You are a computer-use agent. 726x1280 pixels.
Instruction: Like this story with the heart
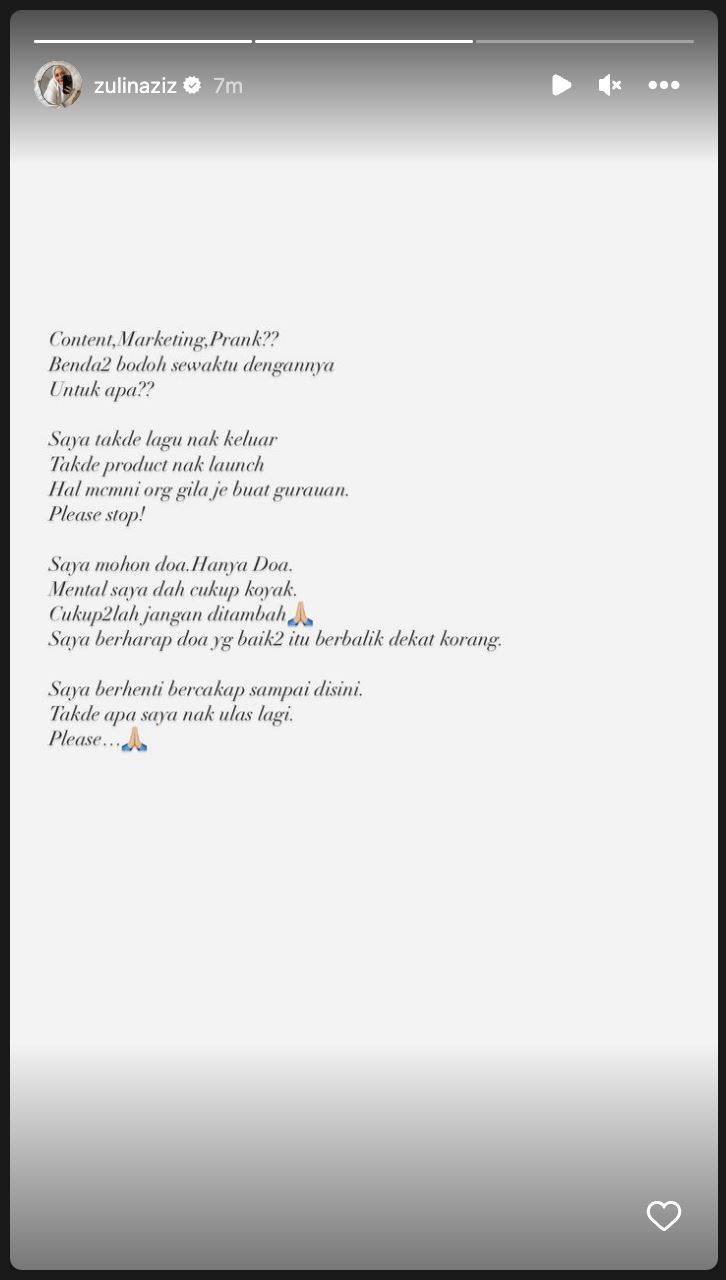664,1216
